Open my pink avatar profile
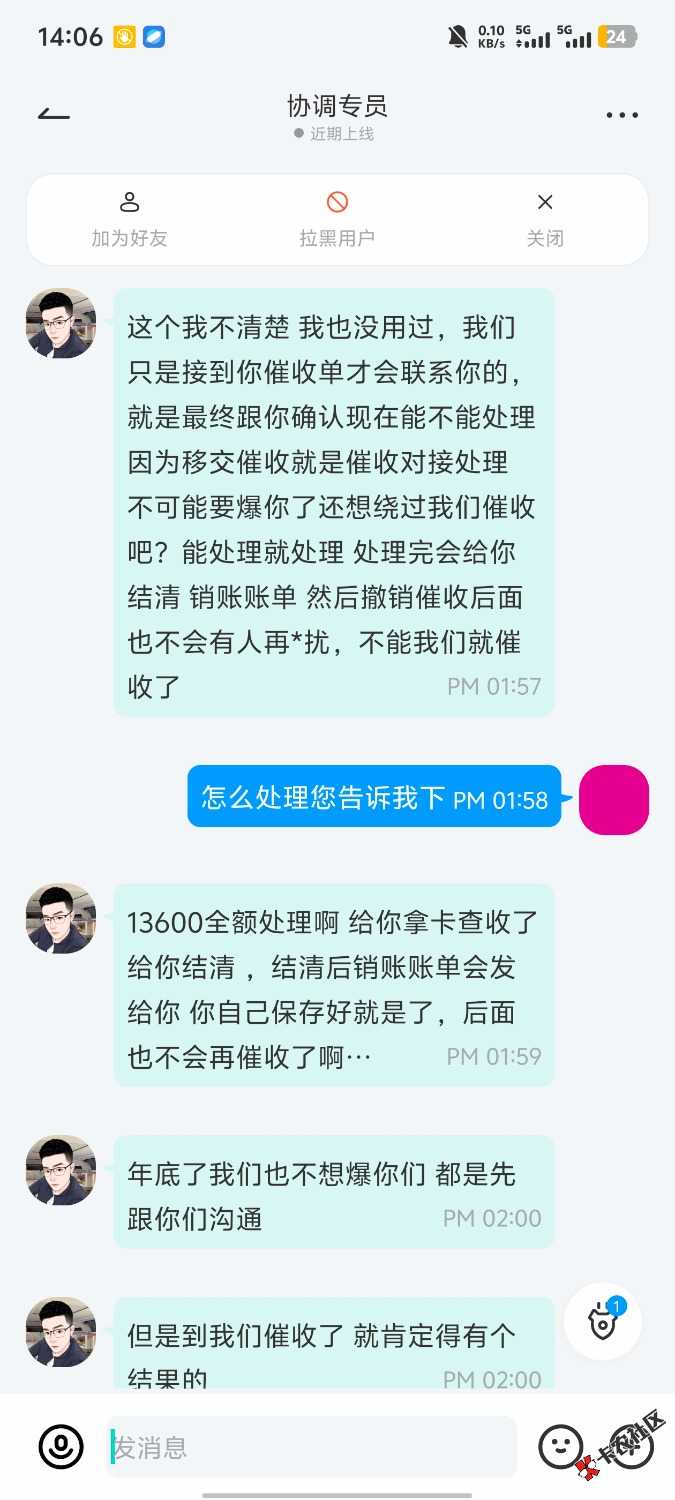 pyautogui.click(x=613, y=800)
